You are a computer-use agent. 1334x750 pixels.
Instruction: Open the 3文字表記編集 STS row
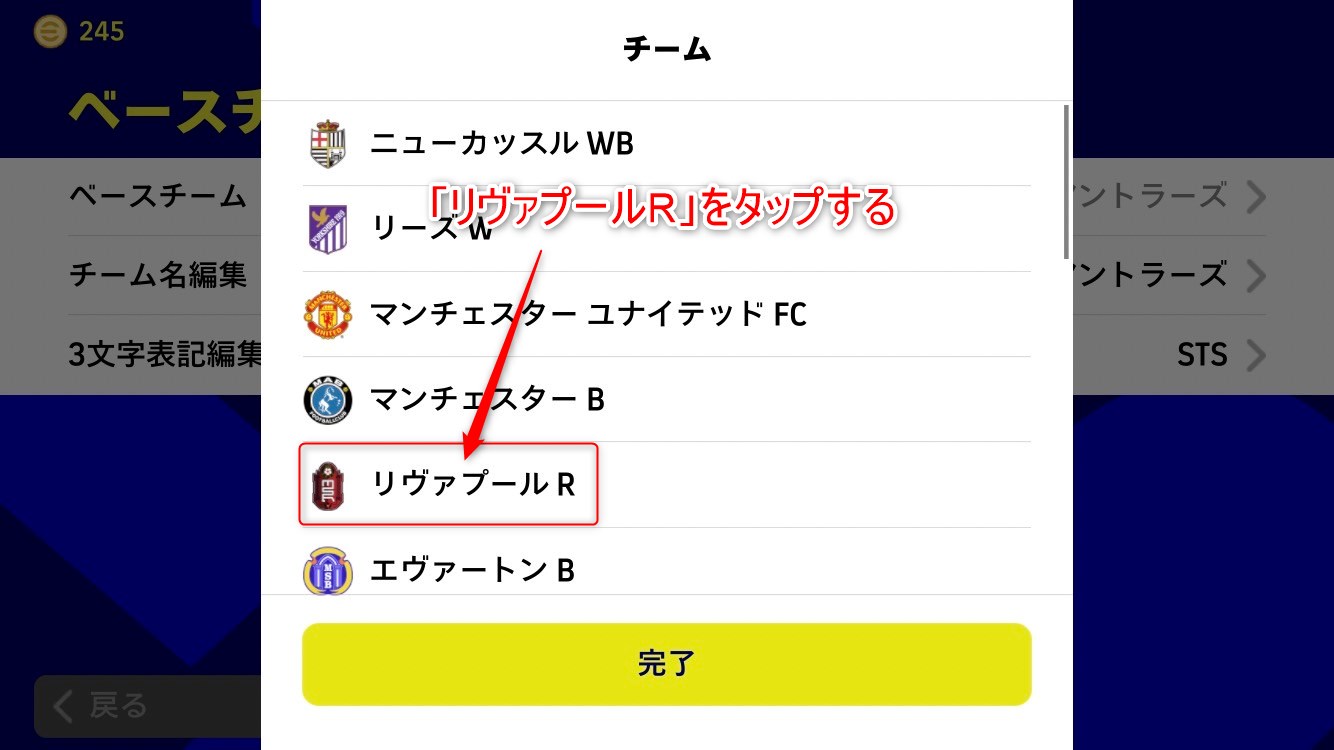click(x=1200, y=354)
